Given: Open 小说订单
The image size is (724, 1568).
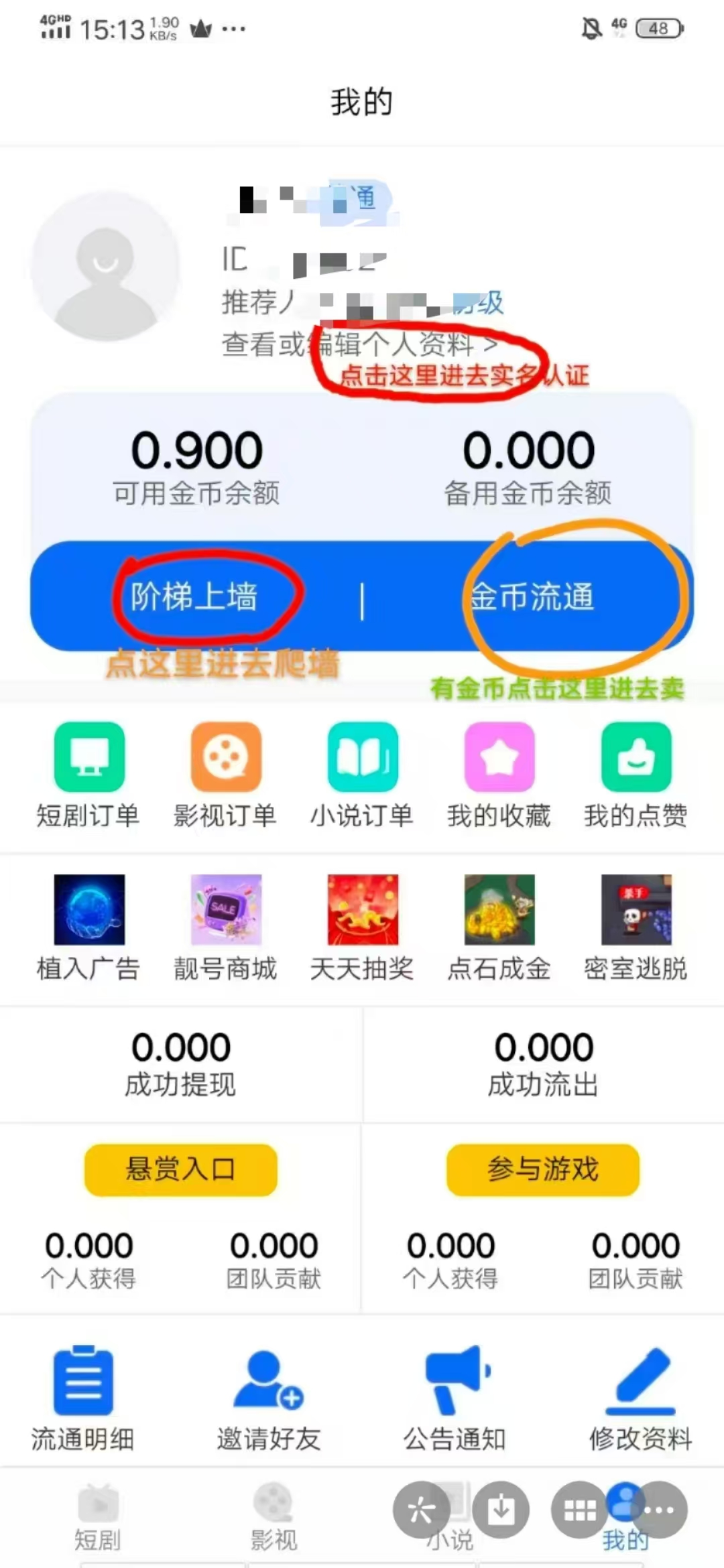Looking at the screenshot, I should tap(362, 776).
